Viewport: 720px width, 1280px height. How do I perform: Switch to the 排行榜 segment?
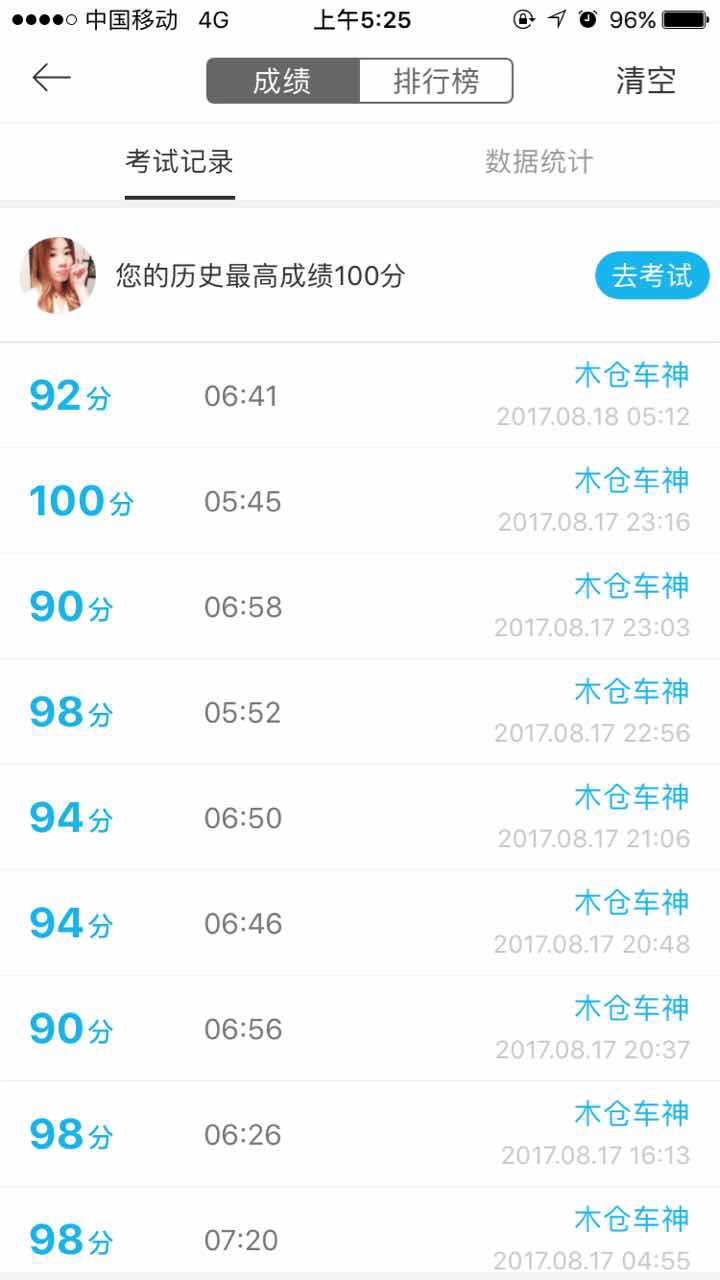click(436, 81)
